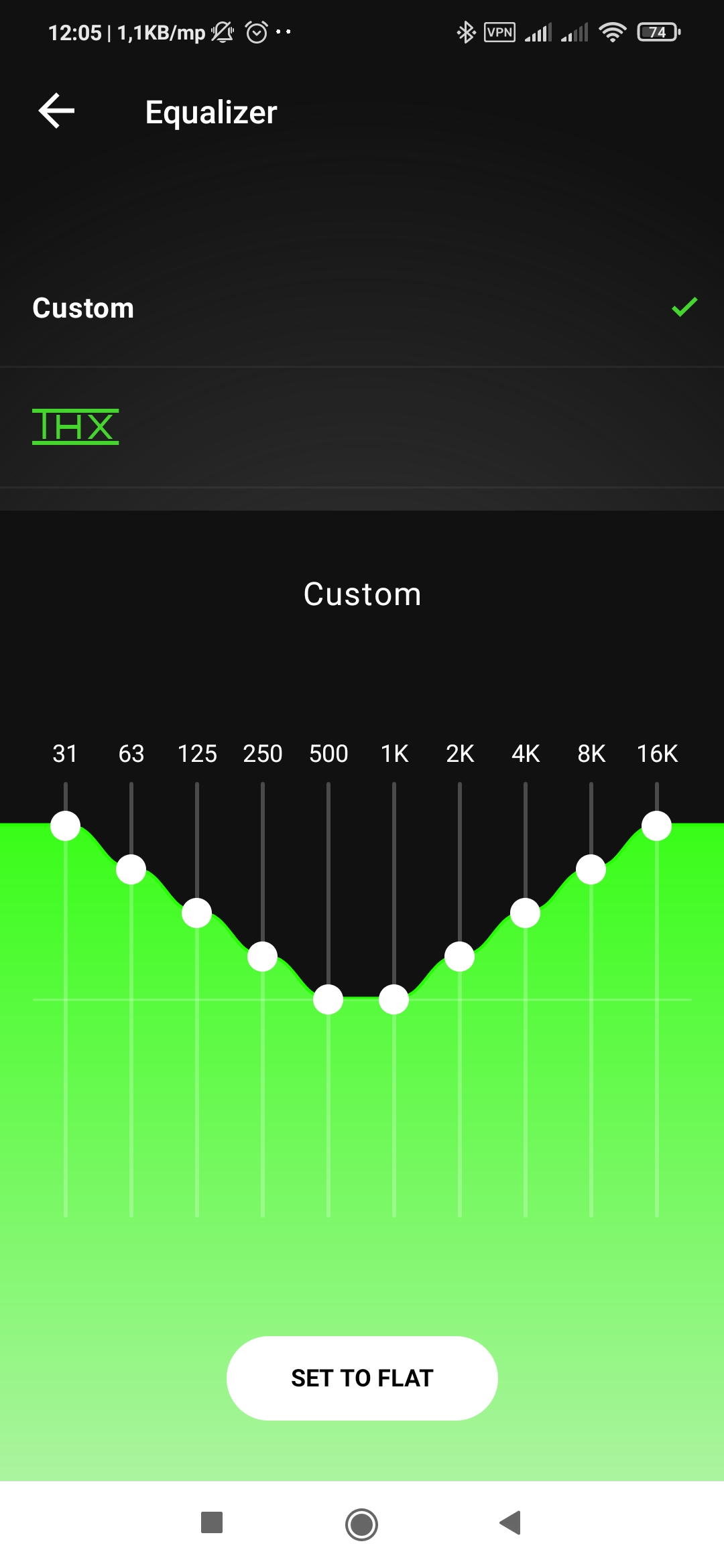724x1568 pixels.
Task: Go back from the Equalizer screen
Action: coord(57,111)
